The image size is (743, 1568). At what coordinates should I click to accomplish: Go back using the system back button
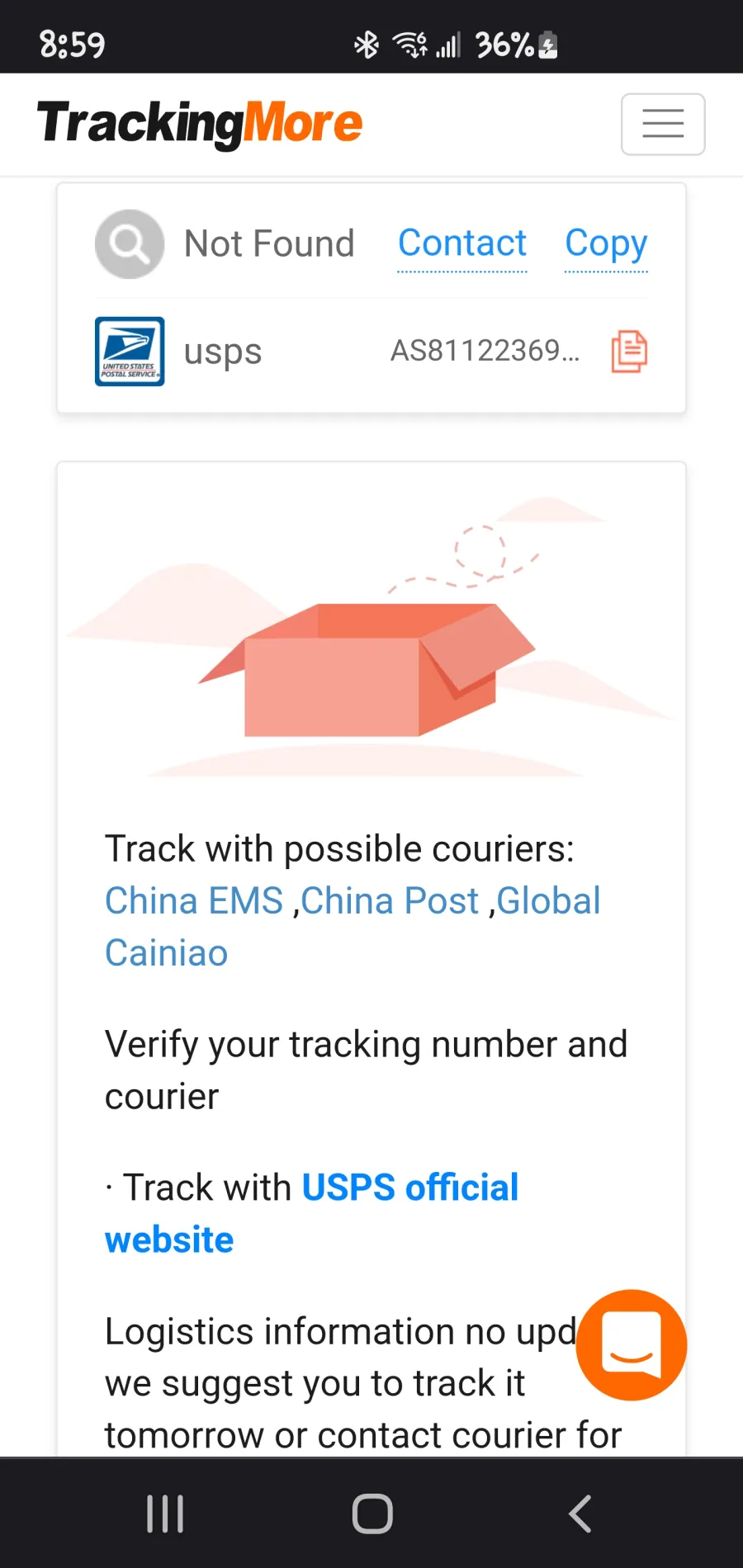[x=580, y=1514]
